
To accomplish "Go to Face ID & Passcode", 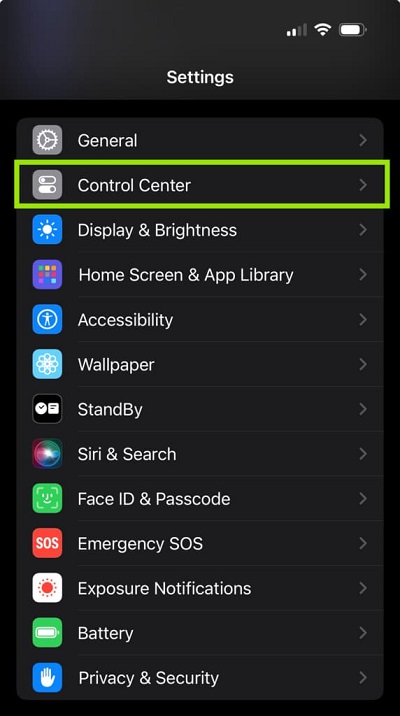I will [x=200, y=498].
